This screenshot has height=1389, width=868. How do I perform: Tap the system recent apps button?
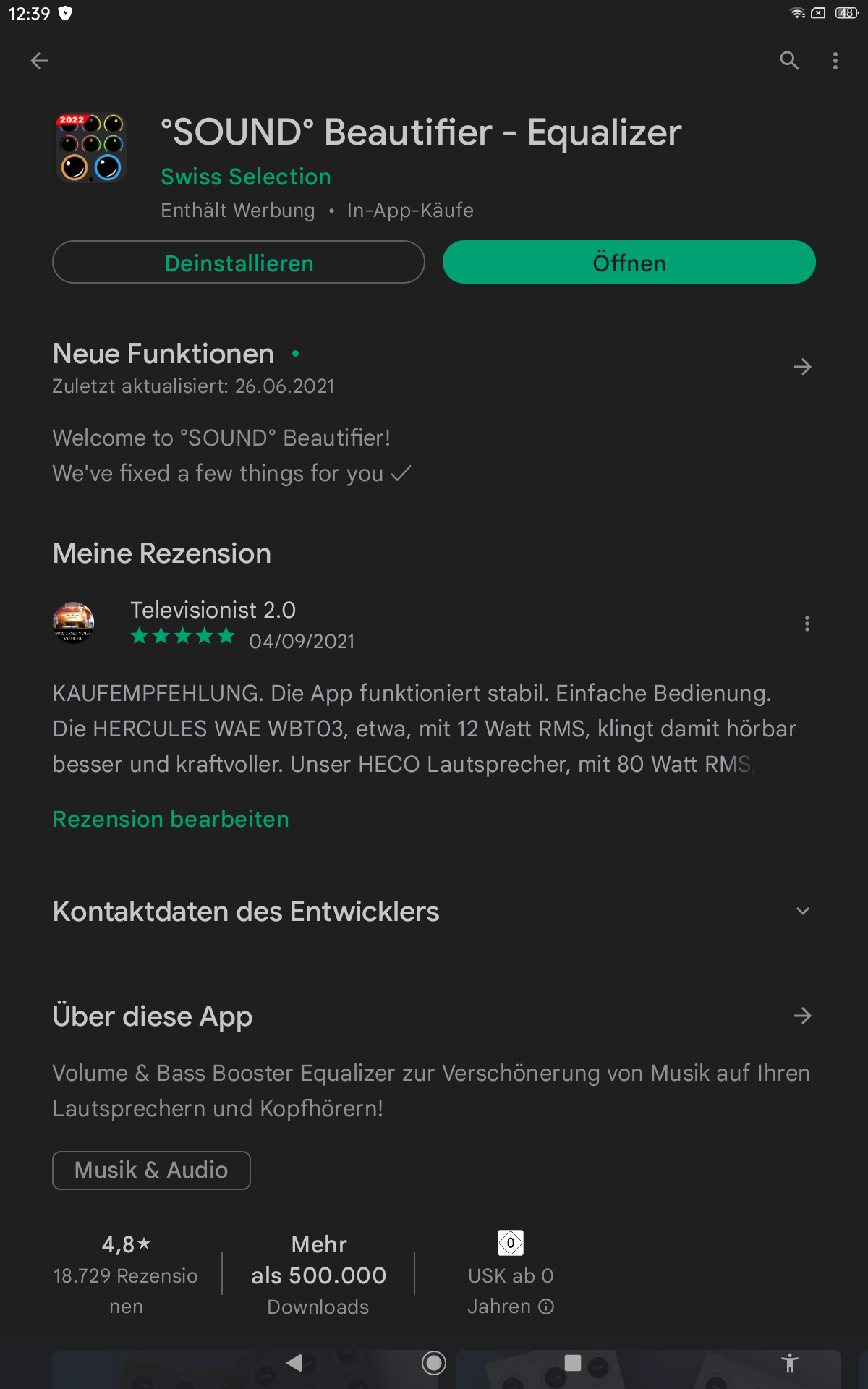[573, 1363]
